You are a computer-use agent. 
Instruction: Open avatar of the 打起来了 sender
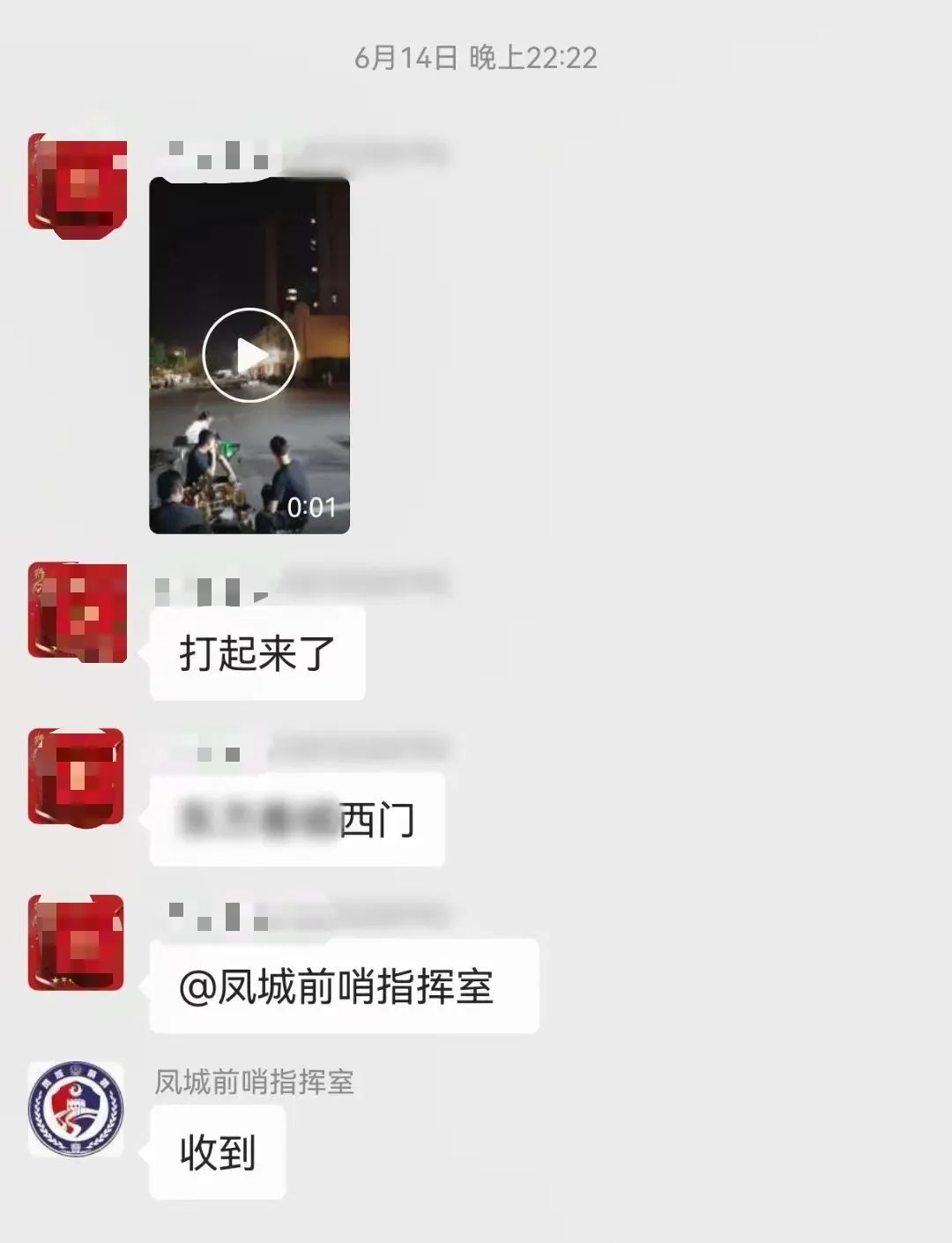(77, 612)
